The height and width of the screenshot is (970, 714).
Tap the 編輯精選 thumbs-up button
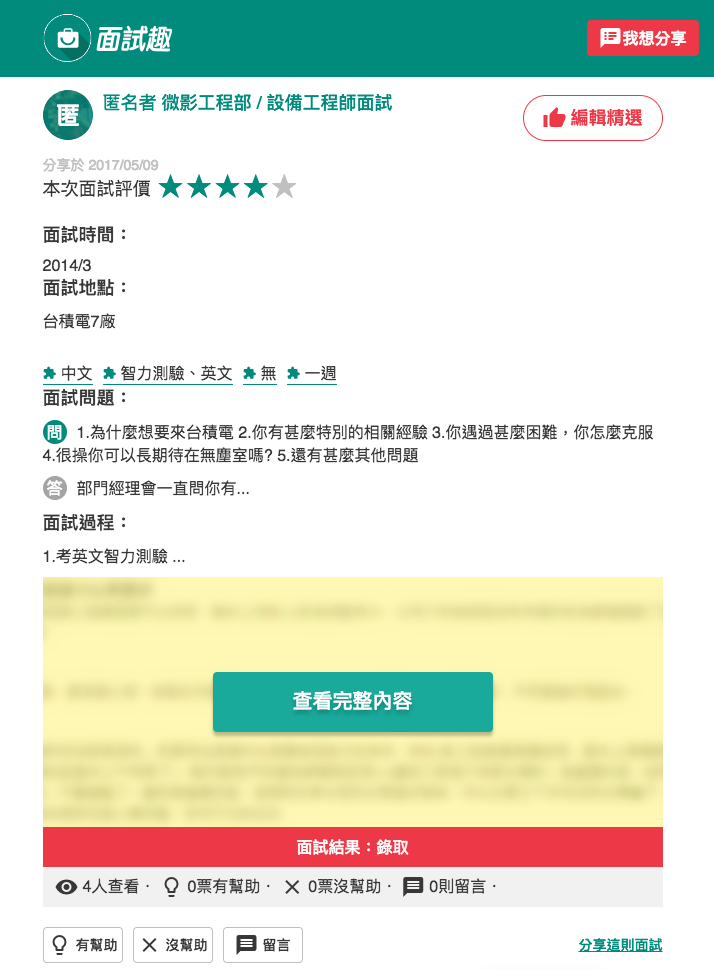[592, 118]
